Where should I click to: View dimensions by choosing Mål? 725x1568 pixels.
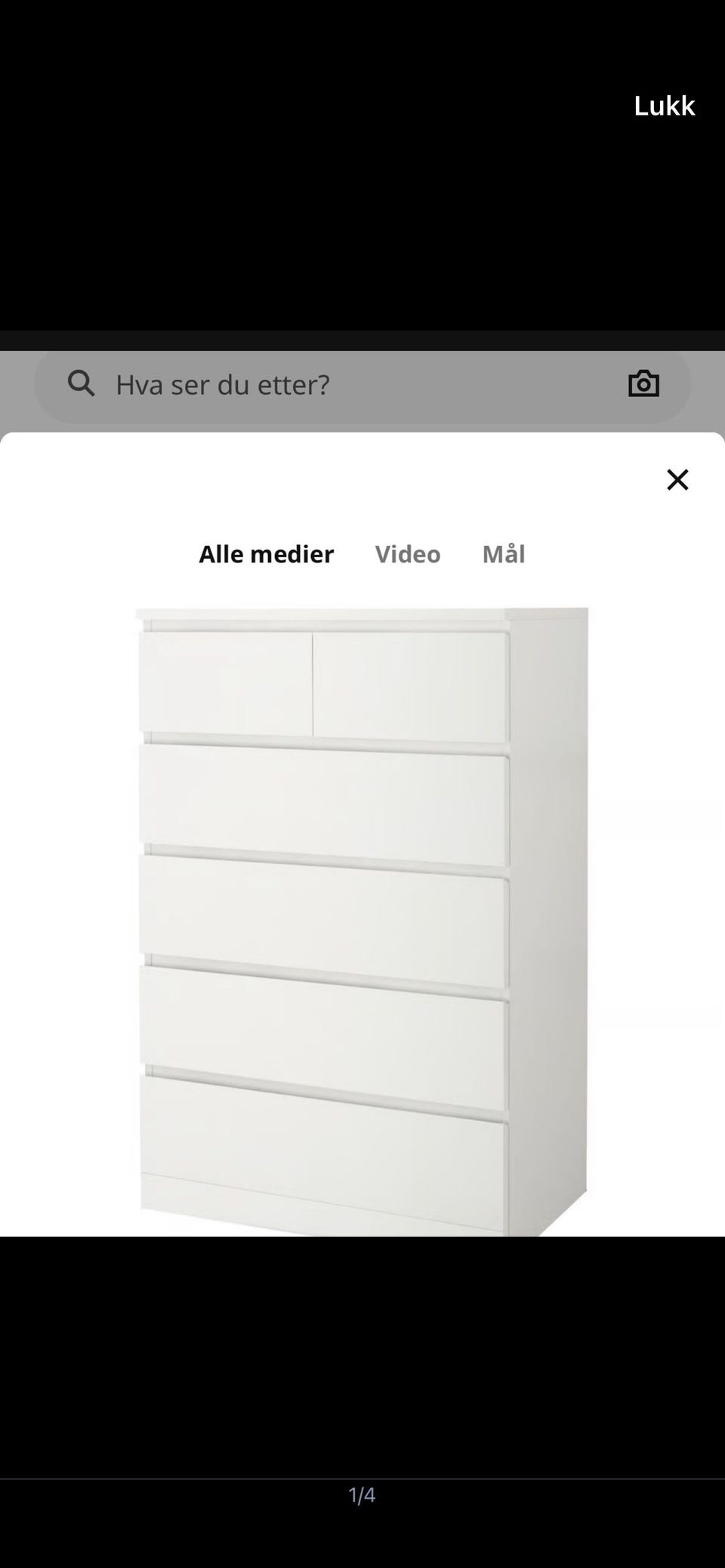[x=503, y=553]
